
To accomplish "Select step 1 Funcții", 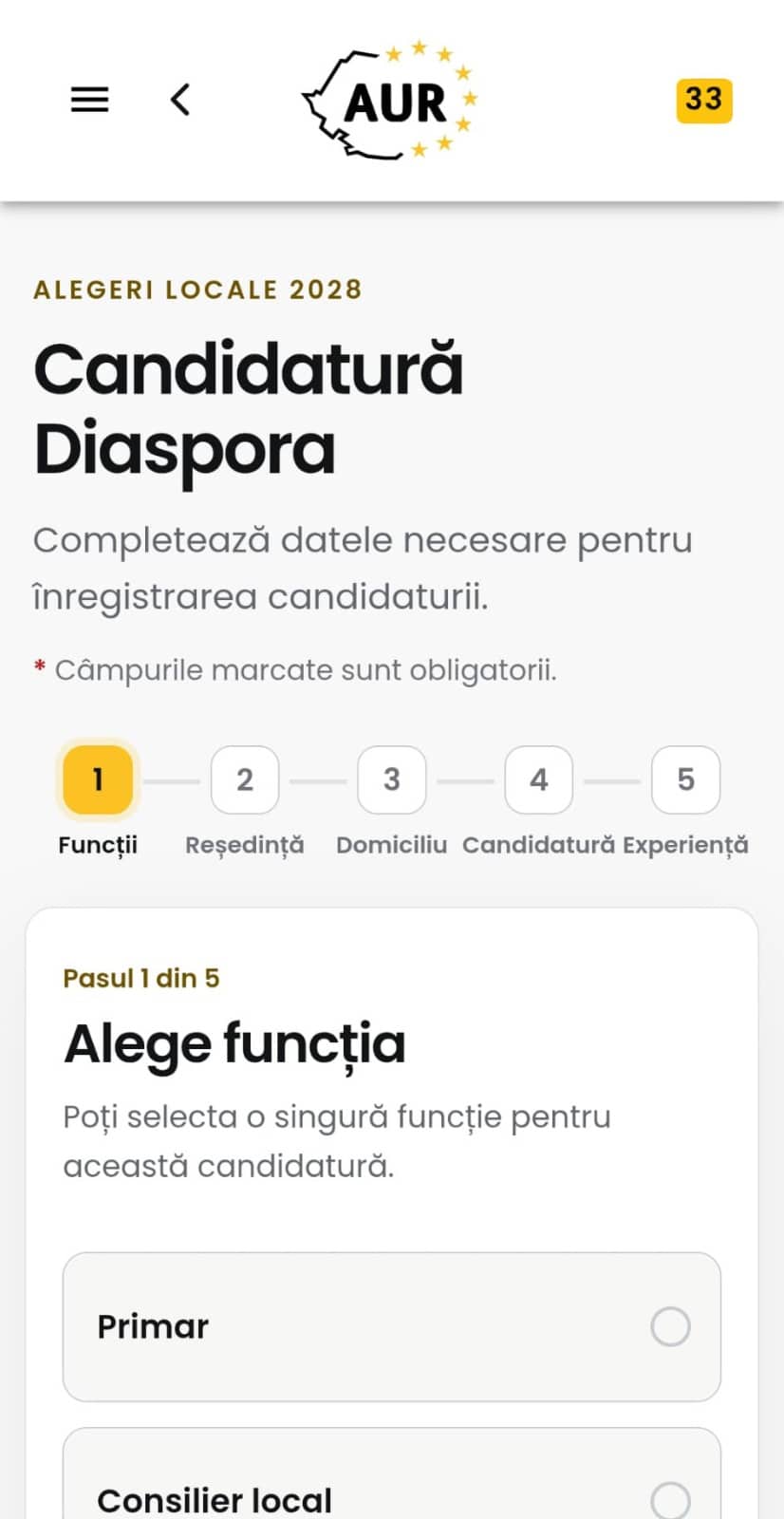I will click(98, 780).
